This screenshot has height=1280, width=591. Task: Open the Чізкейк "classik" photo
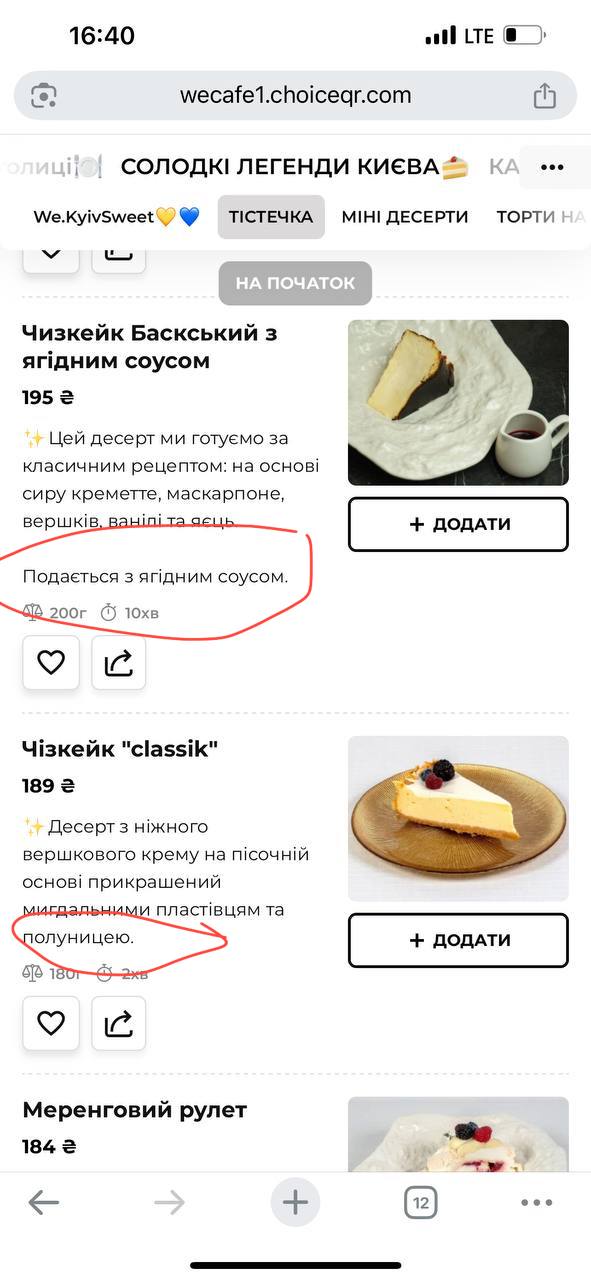point(458,819)
